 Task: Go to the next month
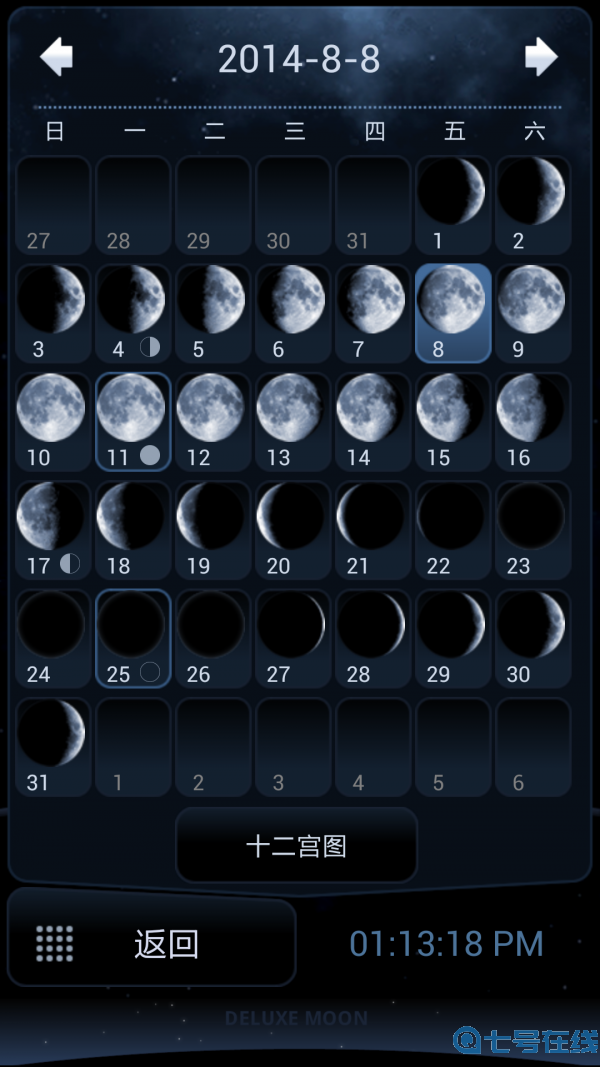pos(541,57)
